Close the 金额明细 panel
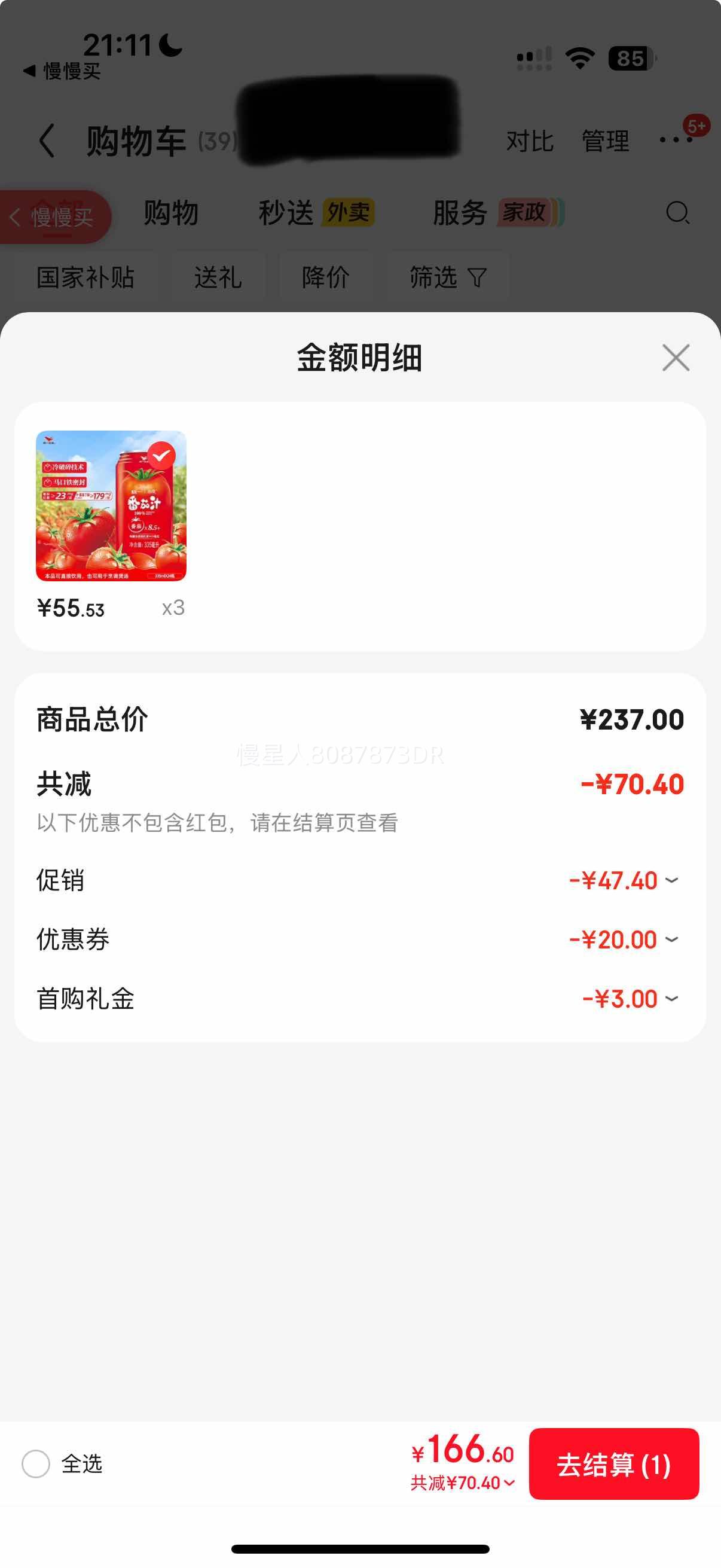The width and height of the screenshot is (721, 1568). coord(676,357)
